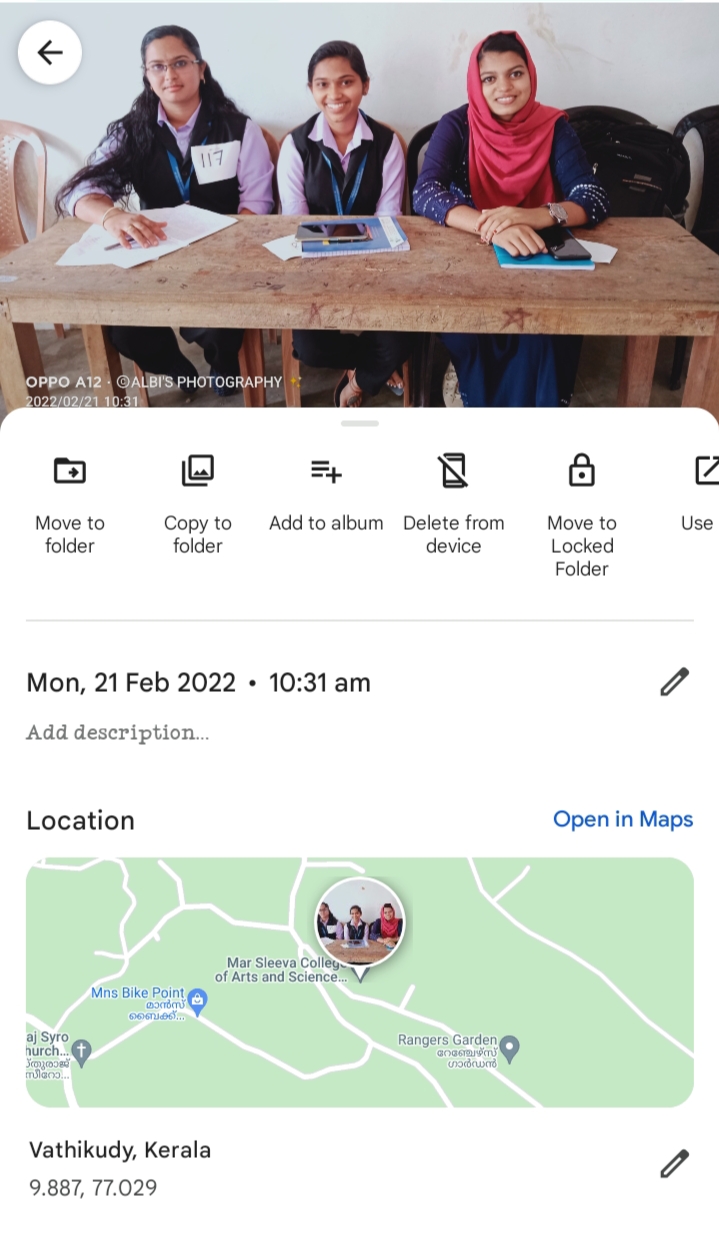
Task: Open location in Maps
Action: pyautogui.click(x=622, y=820)
